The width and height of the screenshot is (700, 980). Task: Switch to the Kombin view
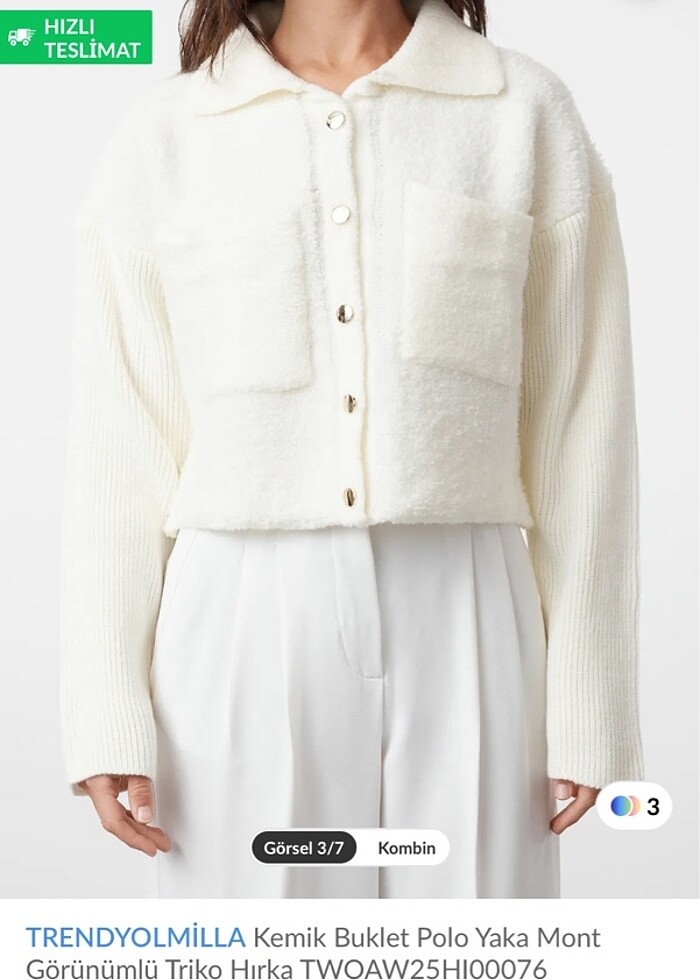(x=406, y=848)
